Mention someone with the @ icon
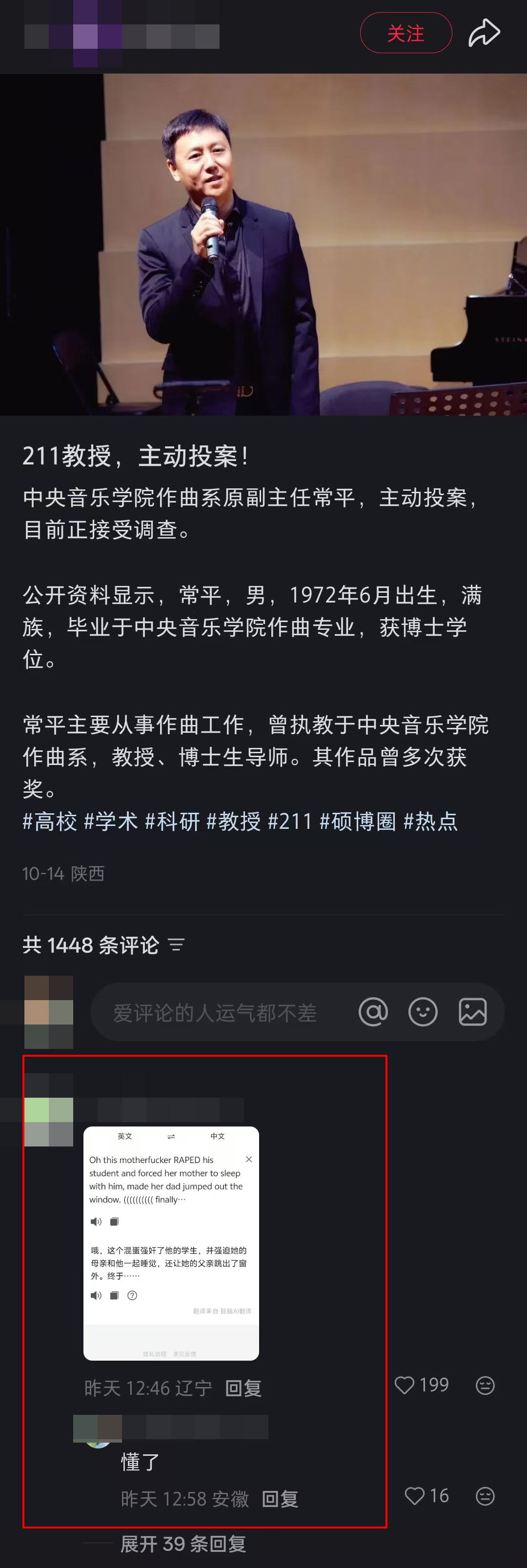This screenshot has width=527, height=1568. (373, 1012)
